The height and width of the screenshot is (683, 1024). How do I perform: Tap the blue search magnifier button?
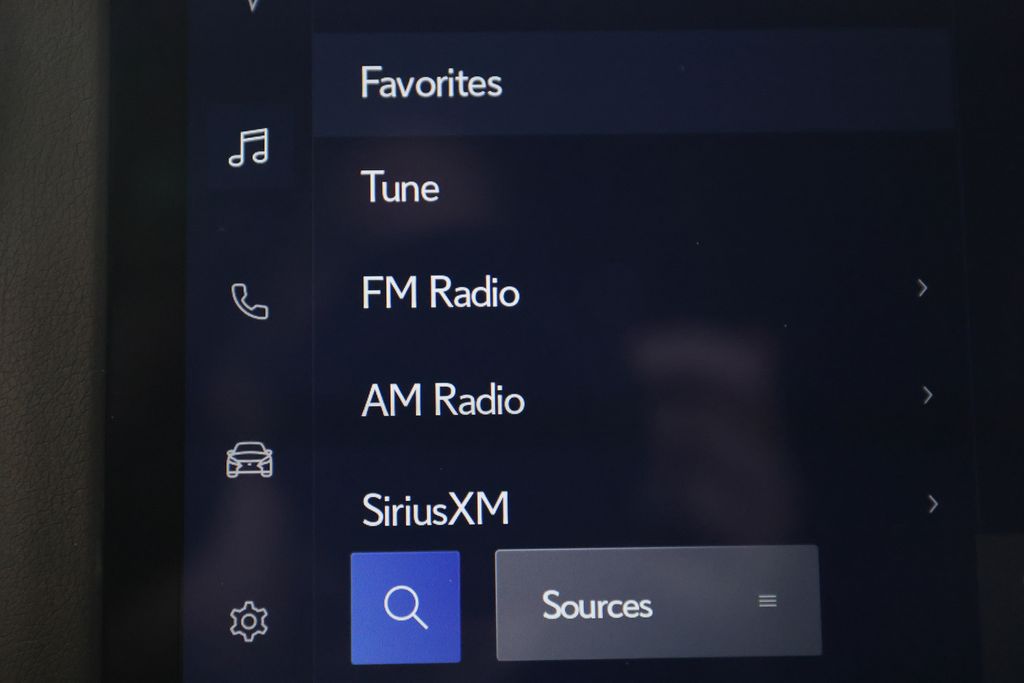click(x=406, y=607)
